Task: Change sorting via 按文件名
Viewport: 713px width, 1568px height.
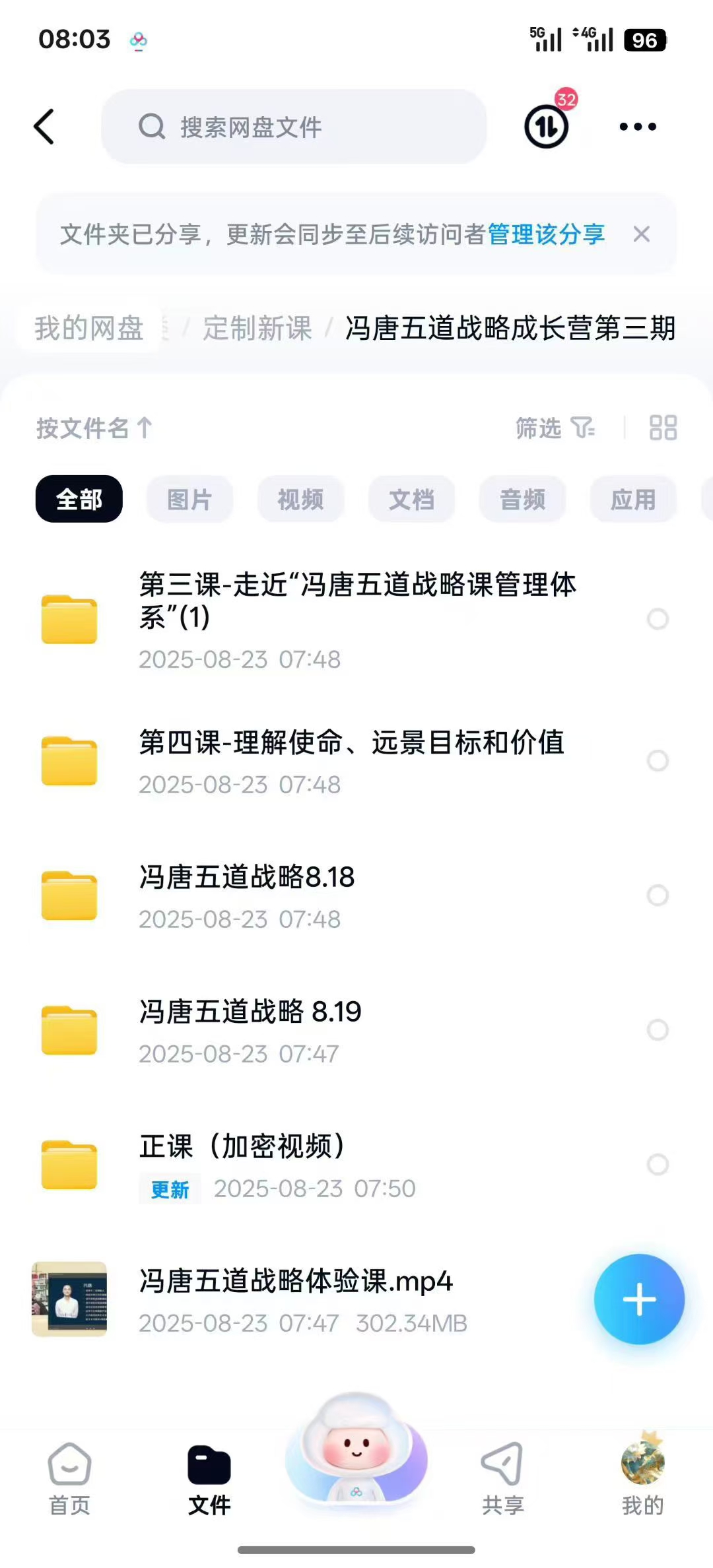Action: click(94, 428)
